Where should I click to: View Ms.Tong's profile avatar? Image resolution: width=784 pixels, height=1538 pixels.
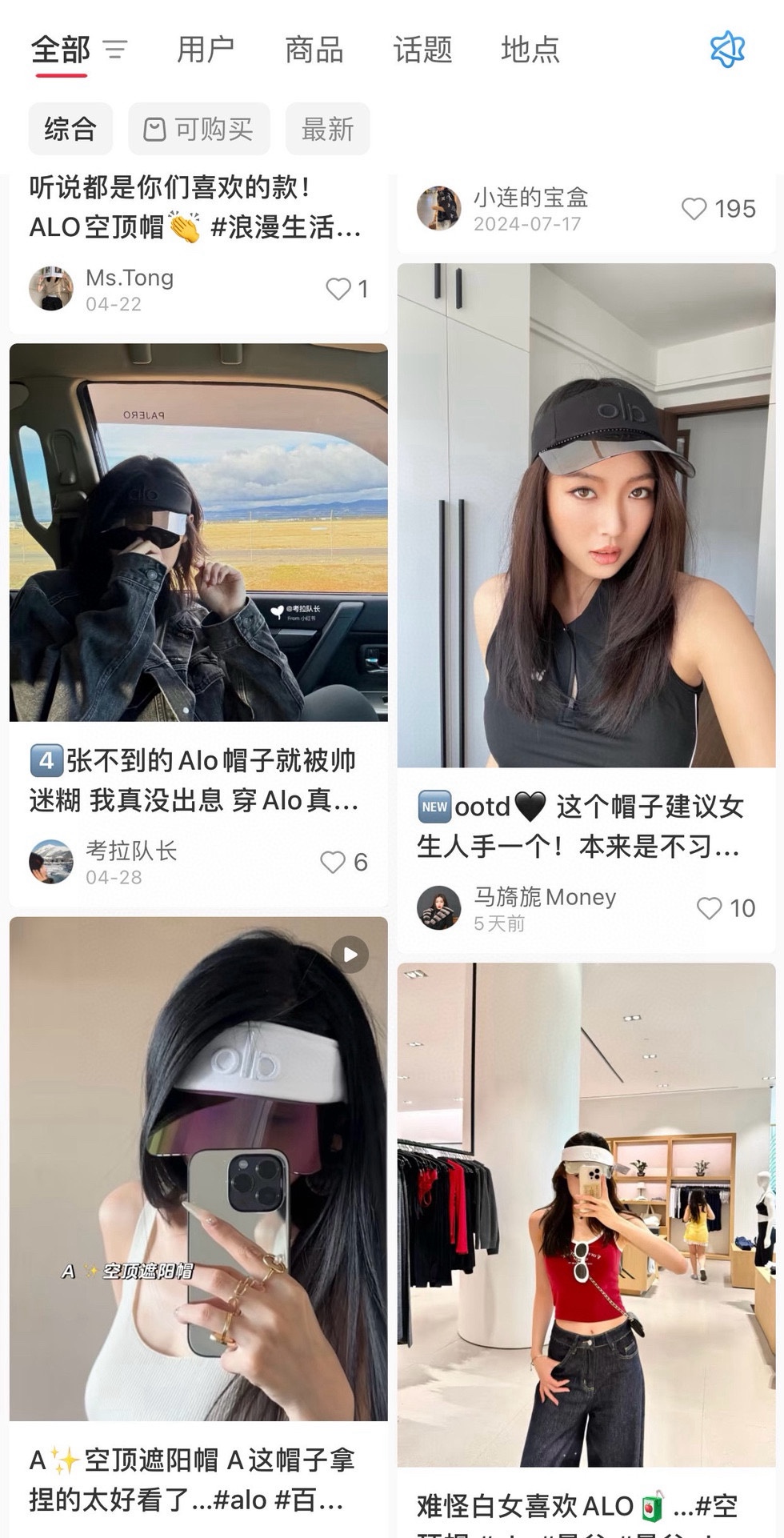point(51,289)
